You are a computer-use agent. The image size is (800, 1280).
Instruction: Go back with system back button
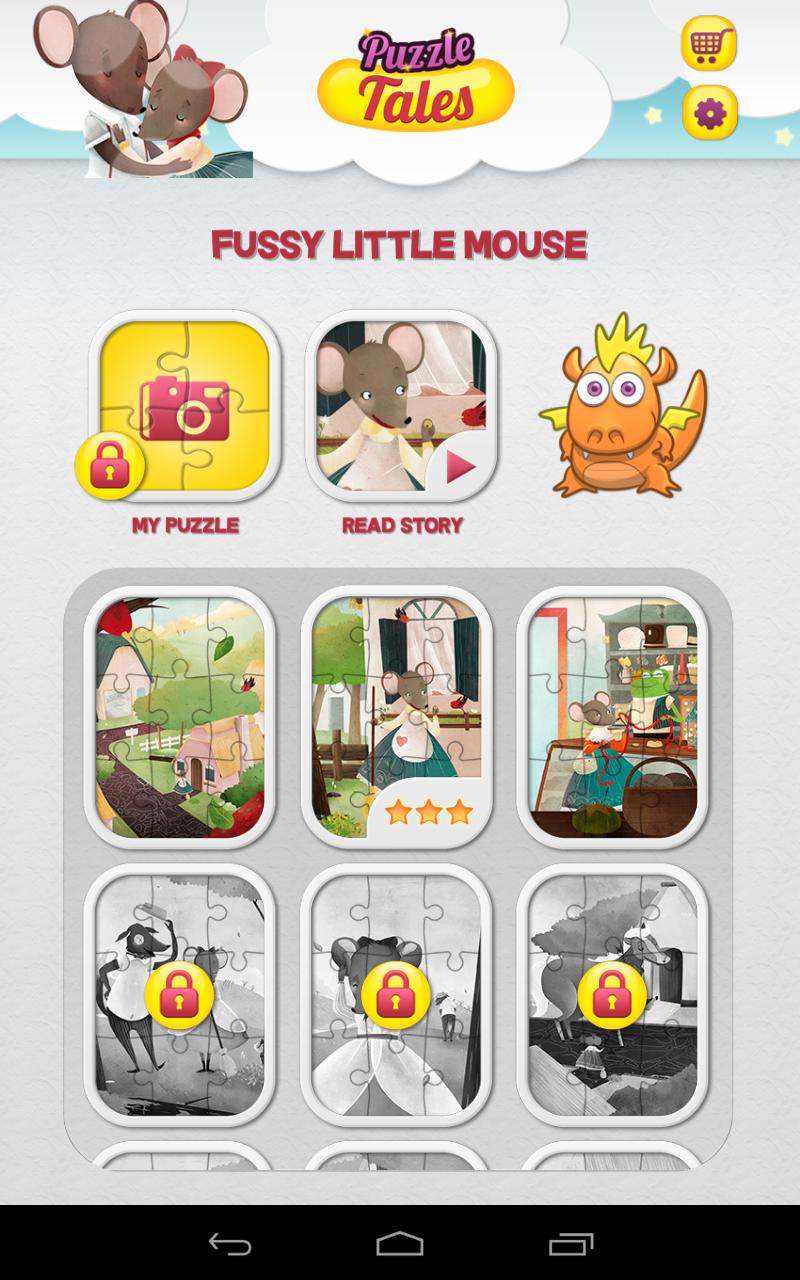(x=229, y=1244)
